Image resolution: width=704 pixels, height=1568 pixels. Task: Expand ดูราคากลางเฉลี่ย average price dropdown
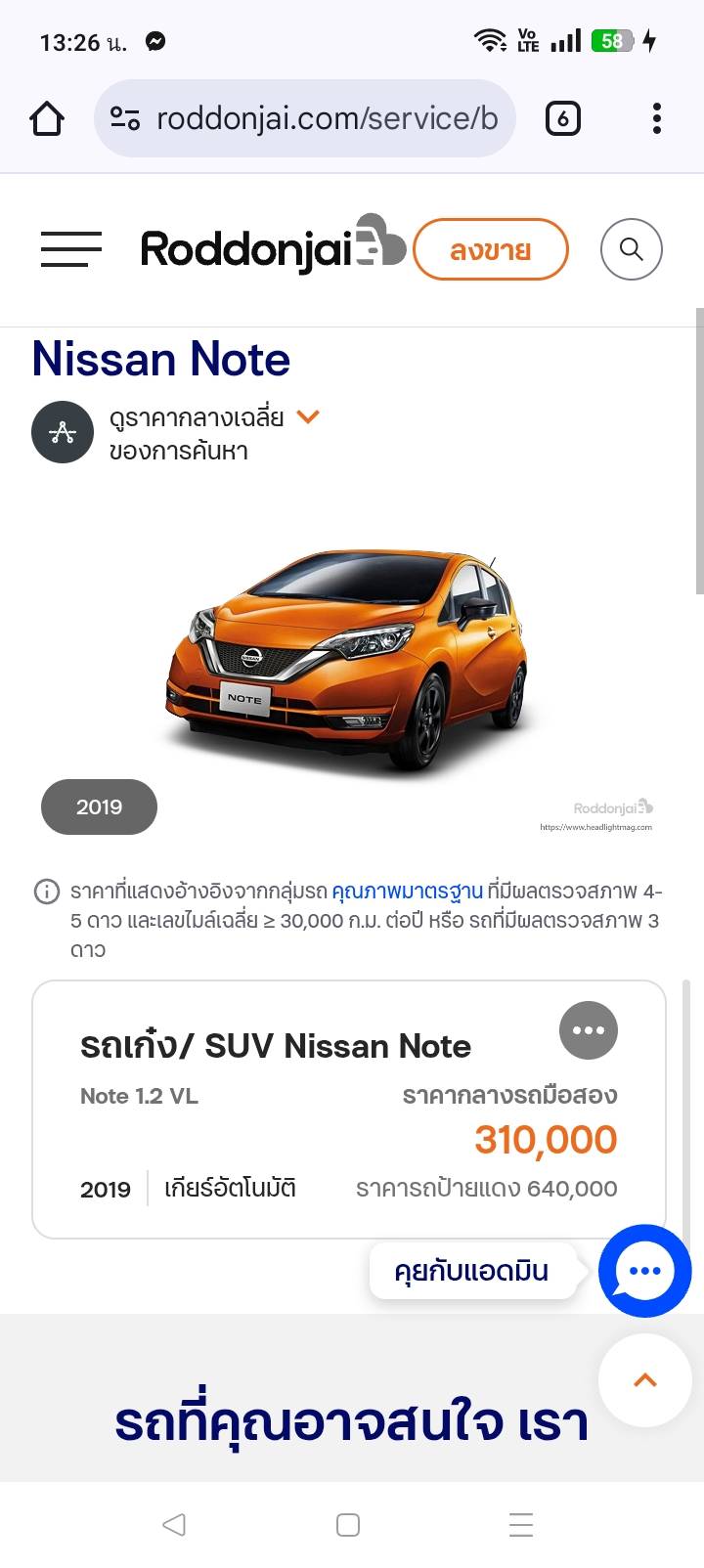click(308, 417)
